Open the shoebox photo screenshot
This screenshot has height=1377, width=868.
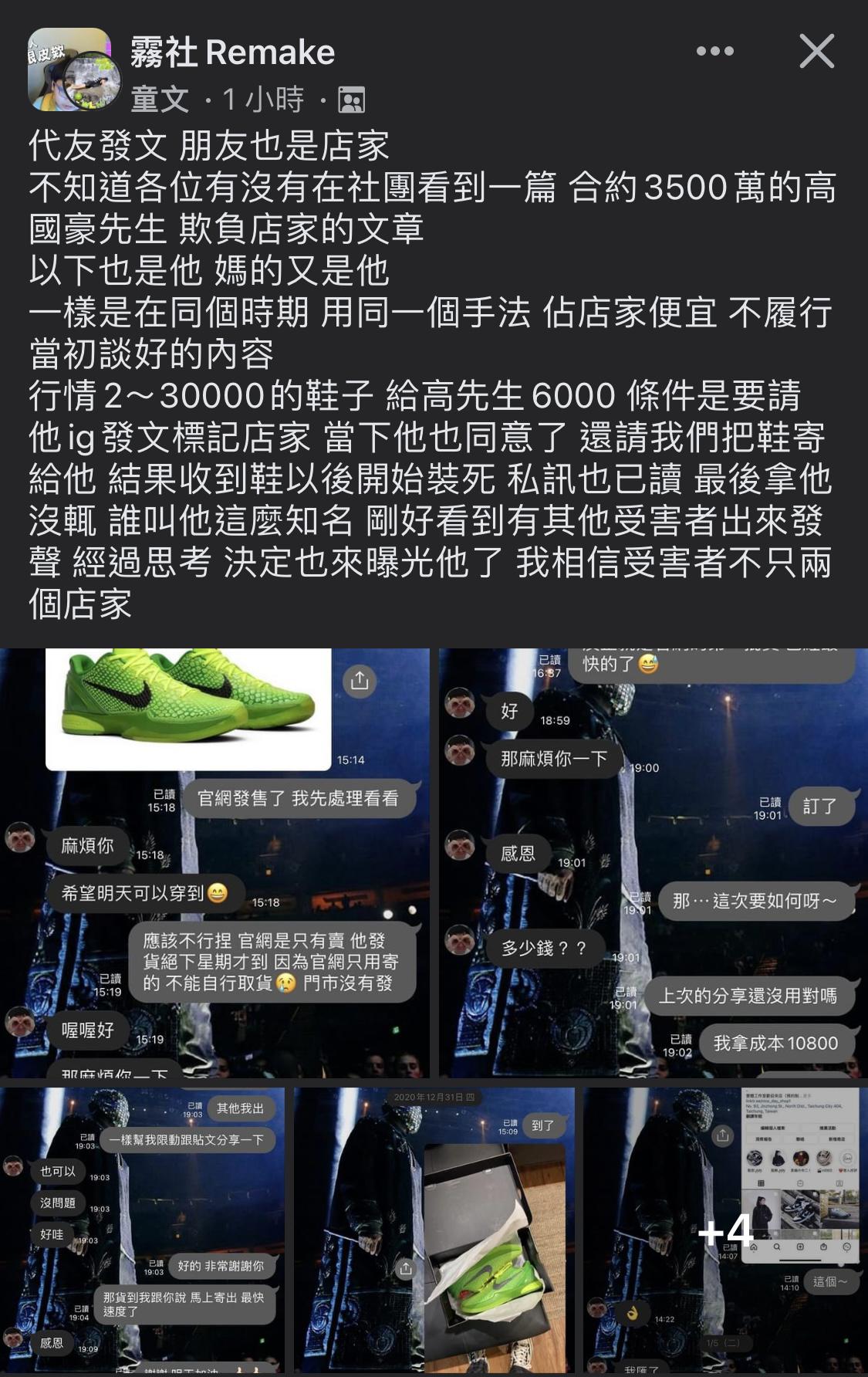(434, 1230)
